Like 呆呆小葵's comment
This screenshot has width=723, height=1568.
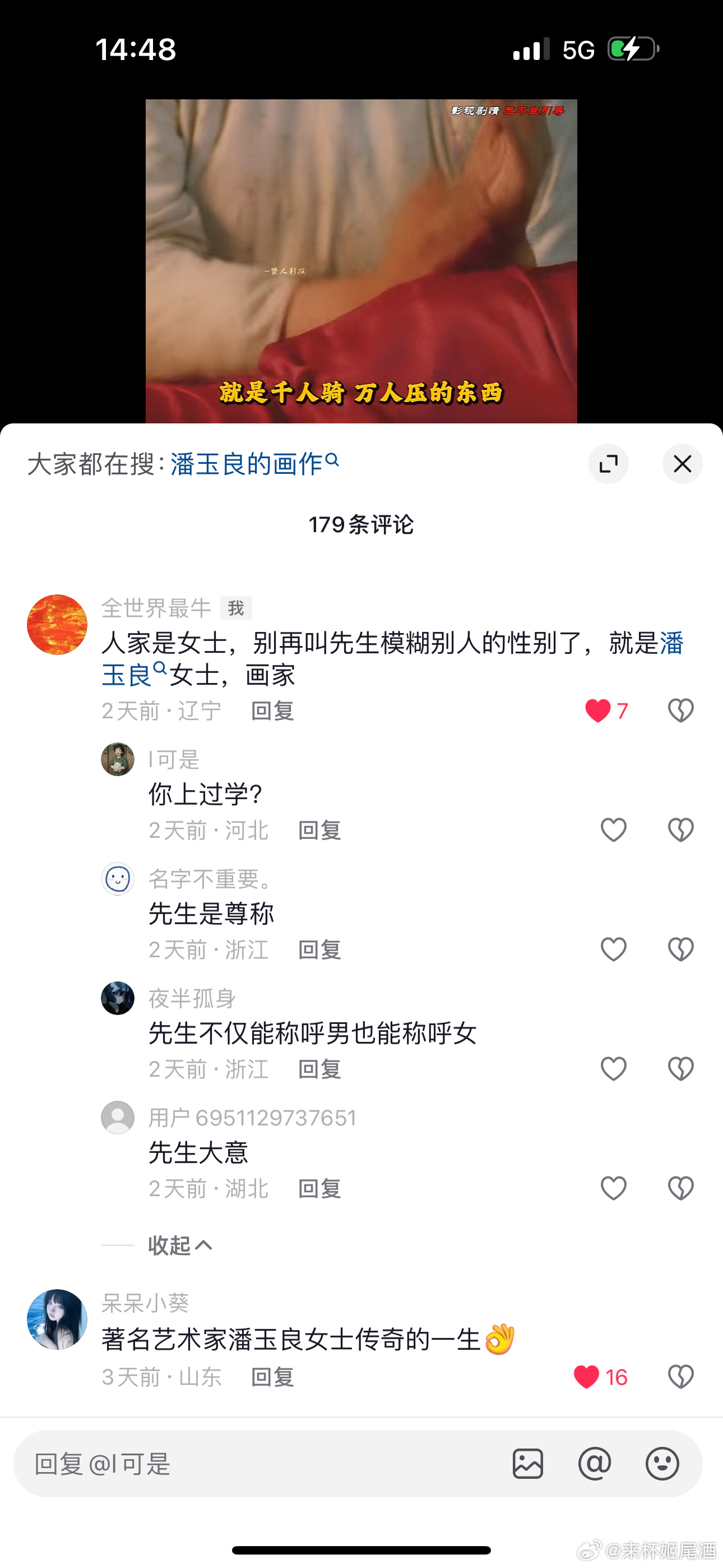pyautogui.click(x=587, y=1377)
